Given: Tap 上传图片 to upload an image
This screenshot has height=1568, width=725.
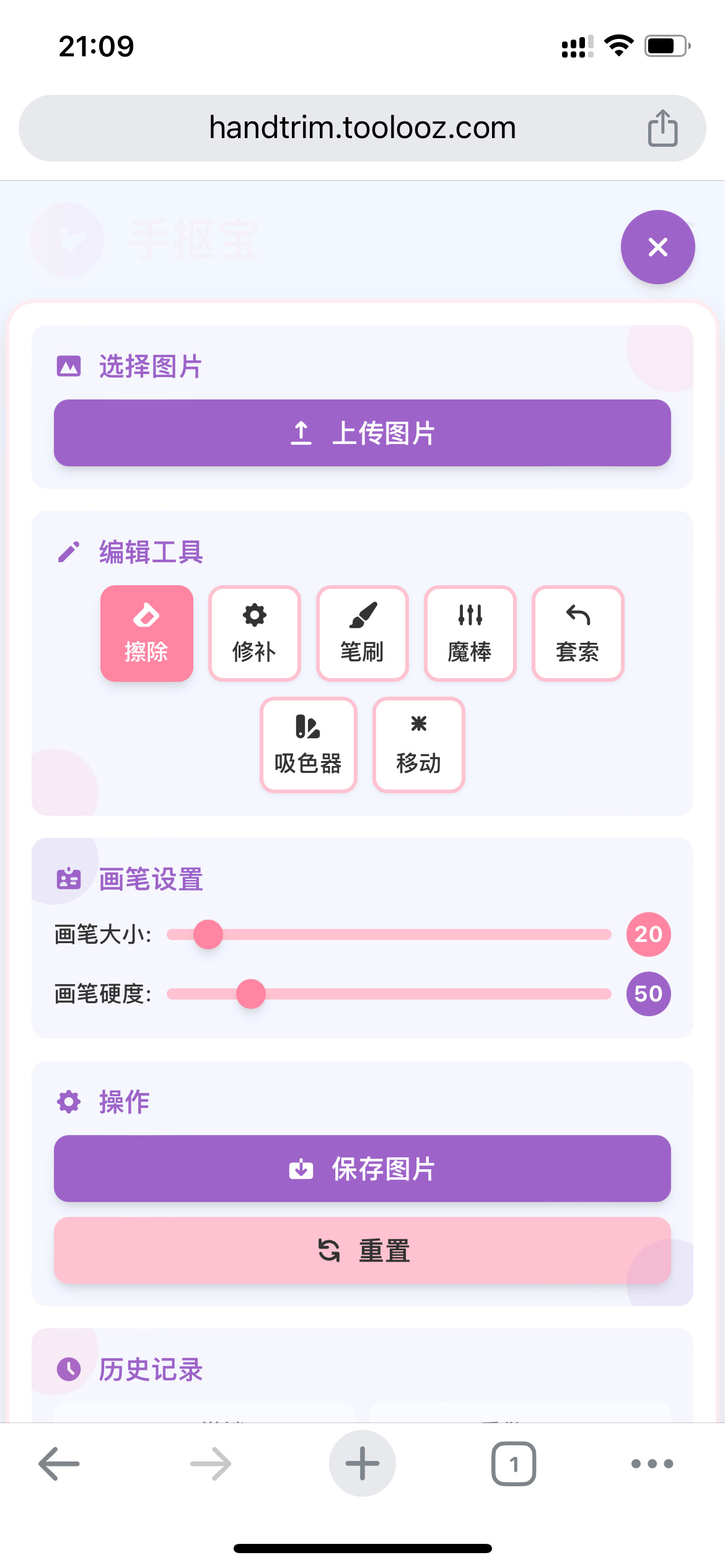Looking at the screenshot, I should (x=362, y=433).
